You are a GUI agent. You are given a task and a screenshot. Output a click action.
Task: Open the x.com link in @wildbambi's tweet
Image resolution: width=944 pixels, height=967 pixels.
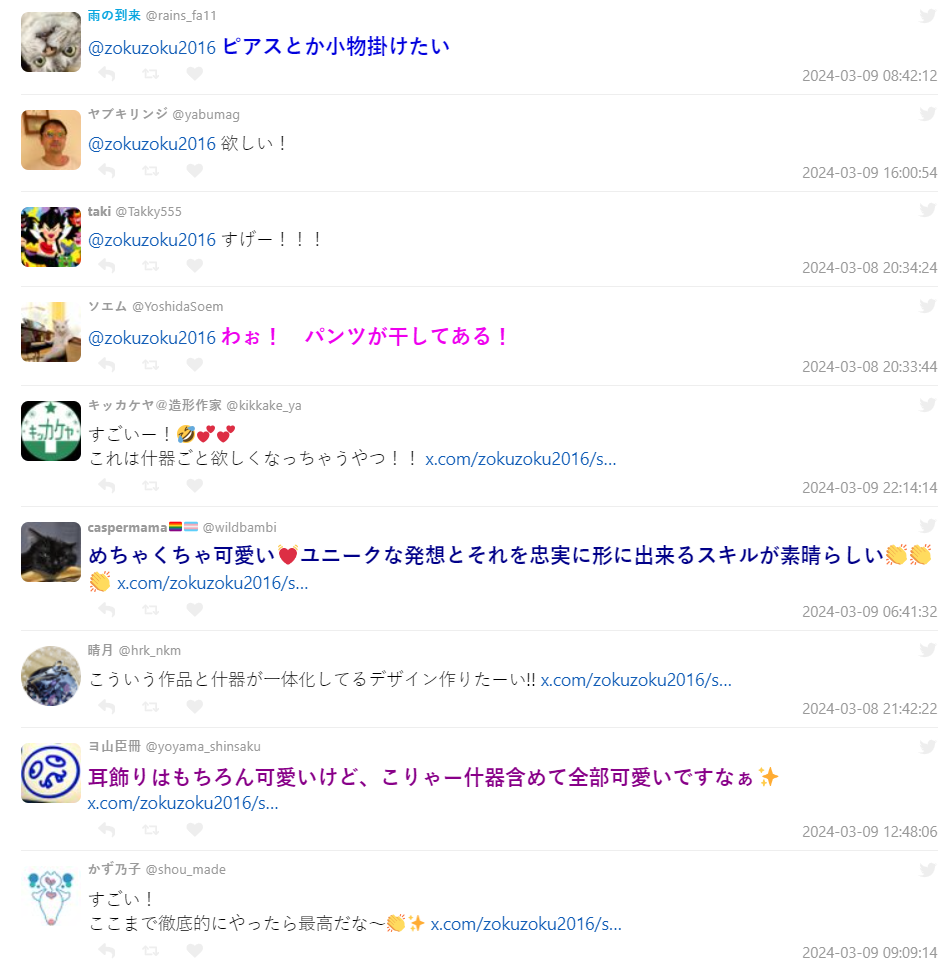(212, 583)
